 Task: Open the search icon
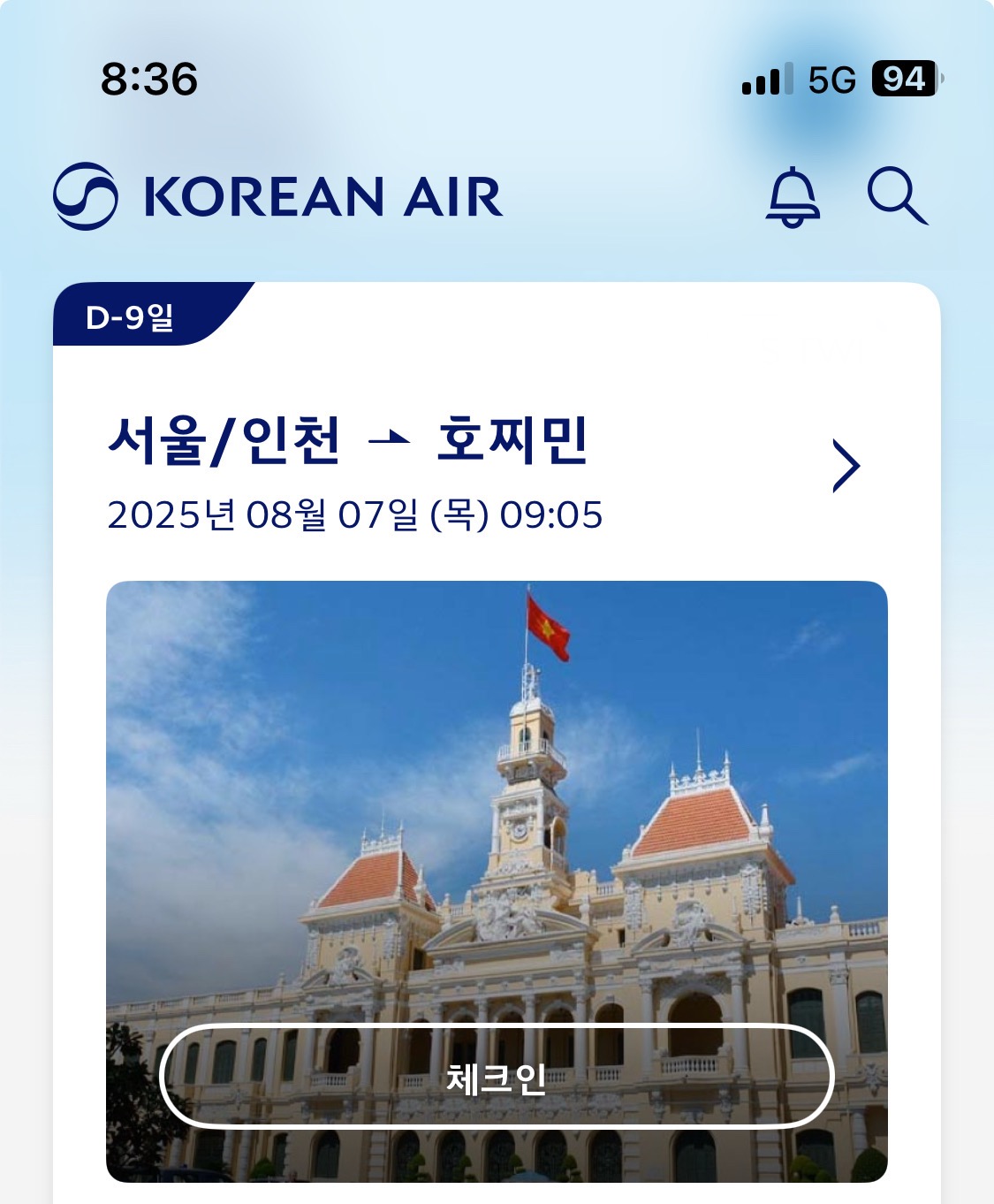896,196
